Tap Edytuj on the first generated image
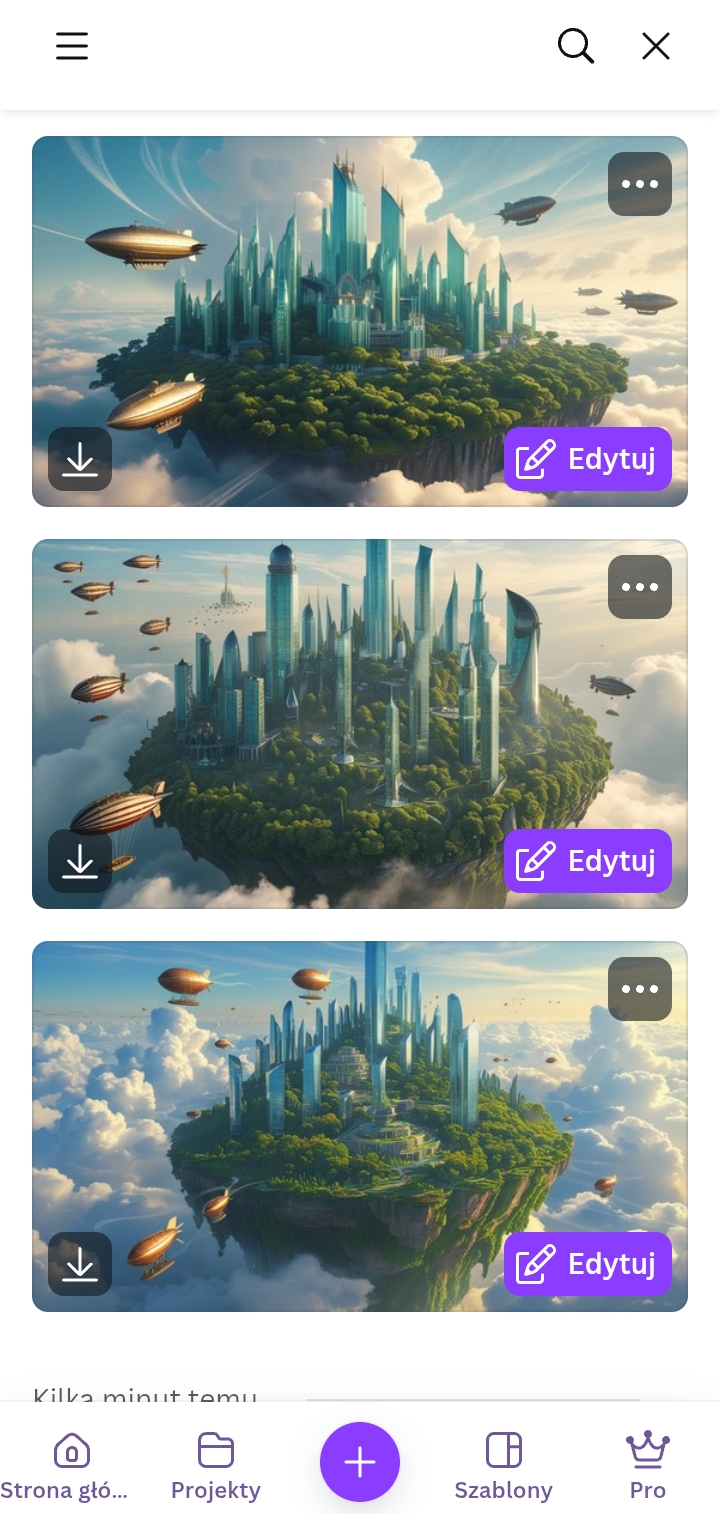Viewport: 720px width, 1514px height. coord(587,459)
